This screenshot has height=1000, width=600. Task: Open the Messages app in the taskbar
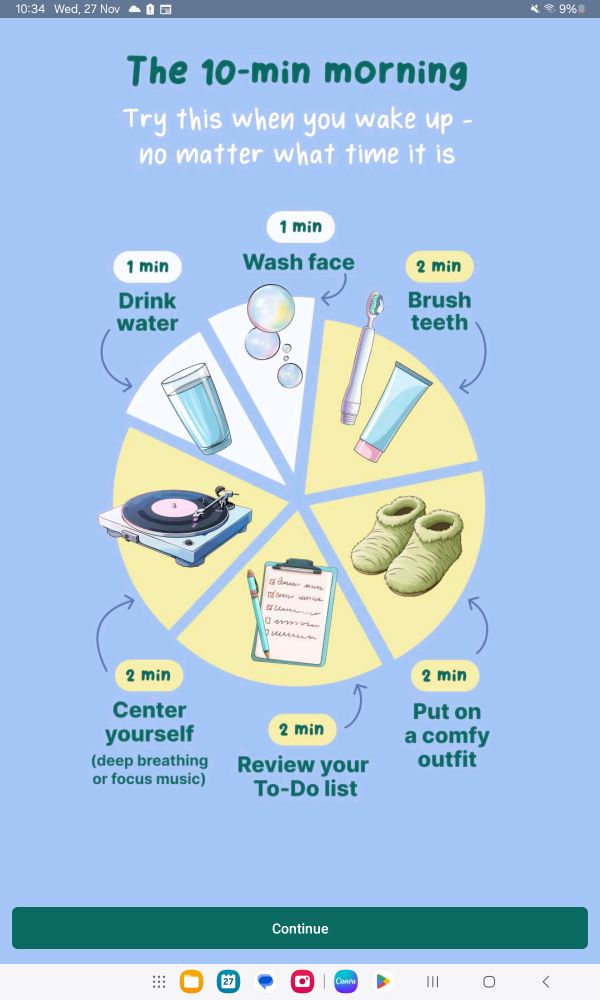click(x=265, y=982)
